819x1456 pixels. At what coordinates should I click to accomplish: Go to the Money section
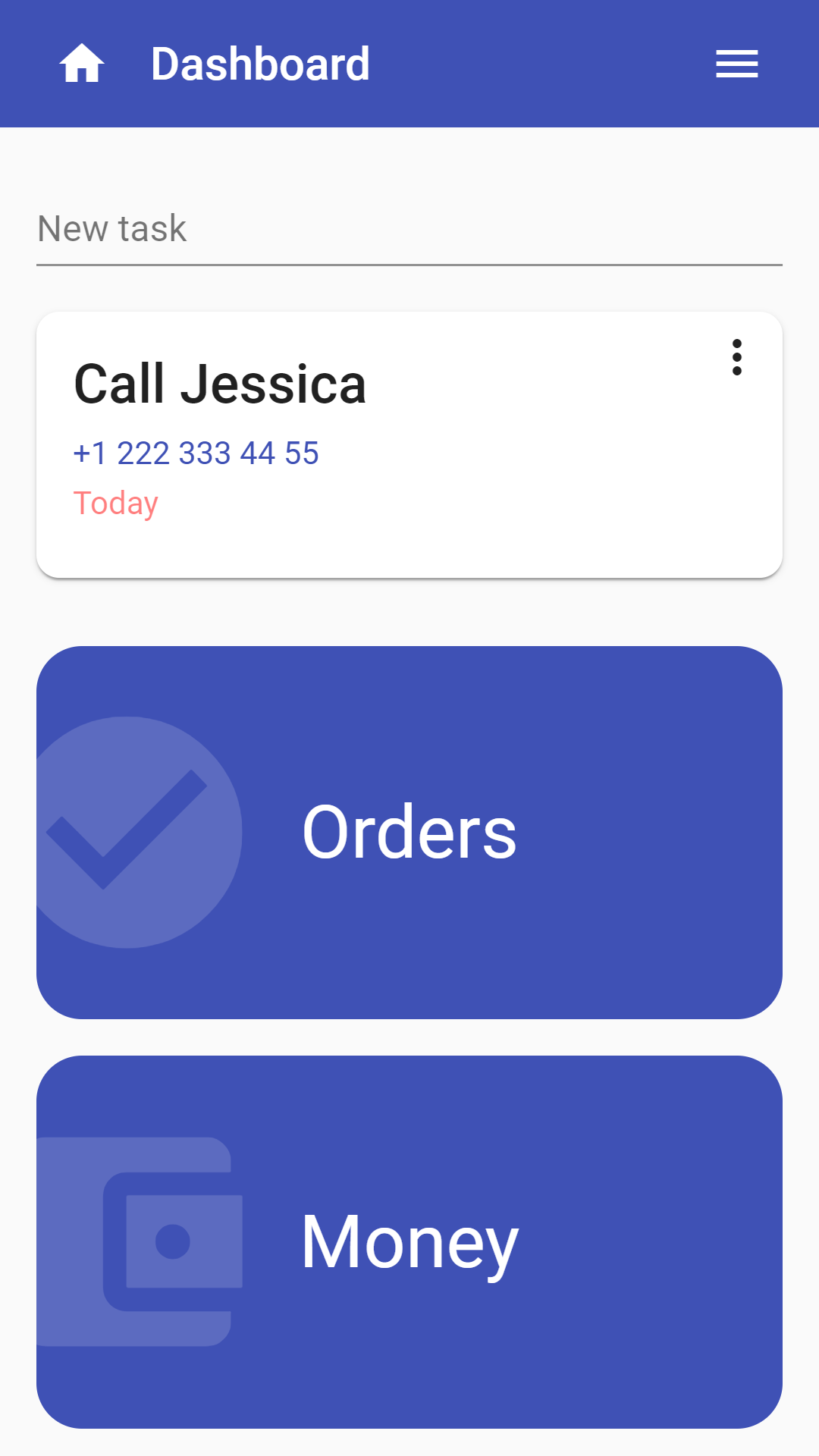pyautogui.click(x=409, y=1241)
